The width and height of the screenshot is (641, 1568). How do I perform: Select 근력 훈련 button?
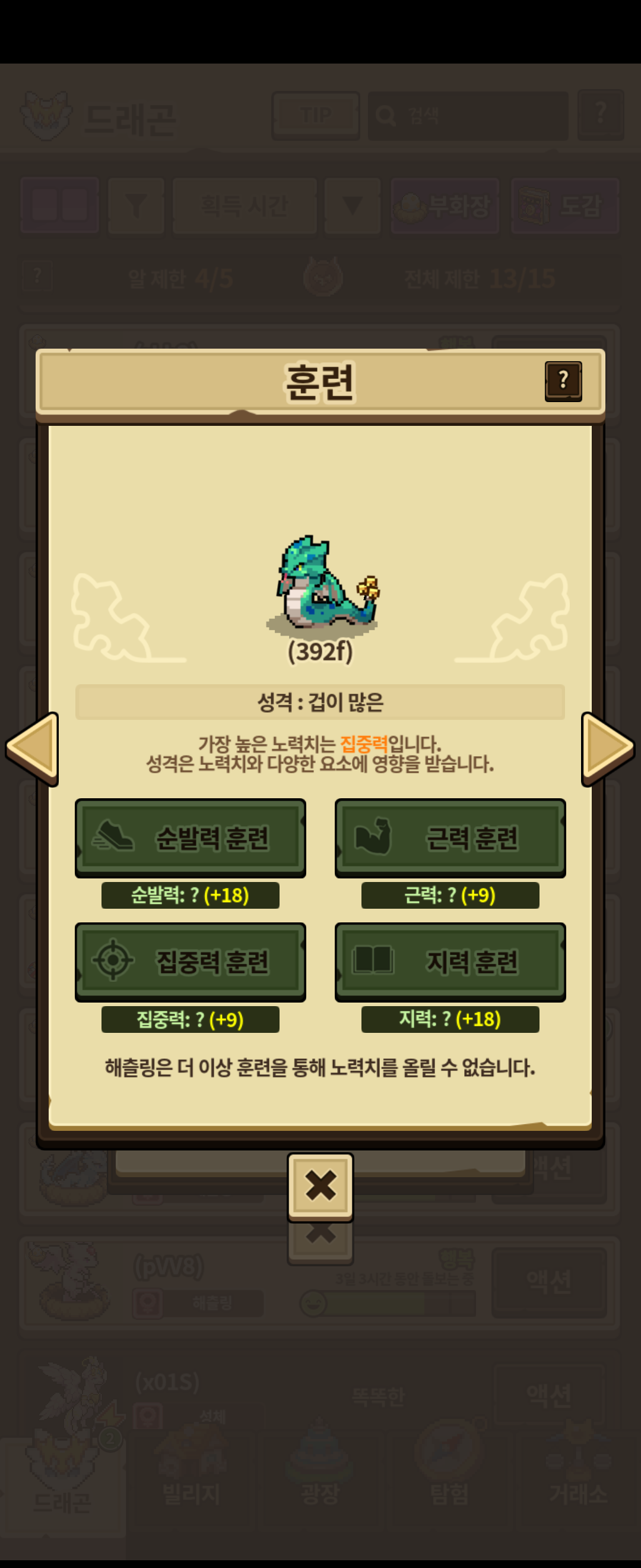(450, 837)
